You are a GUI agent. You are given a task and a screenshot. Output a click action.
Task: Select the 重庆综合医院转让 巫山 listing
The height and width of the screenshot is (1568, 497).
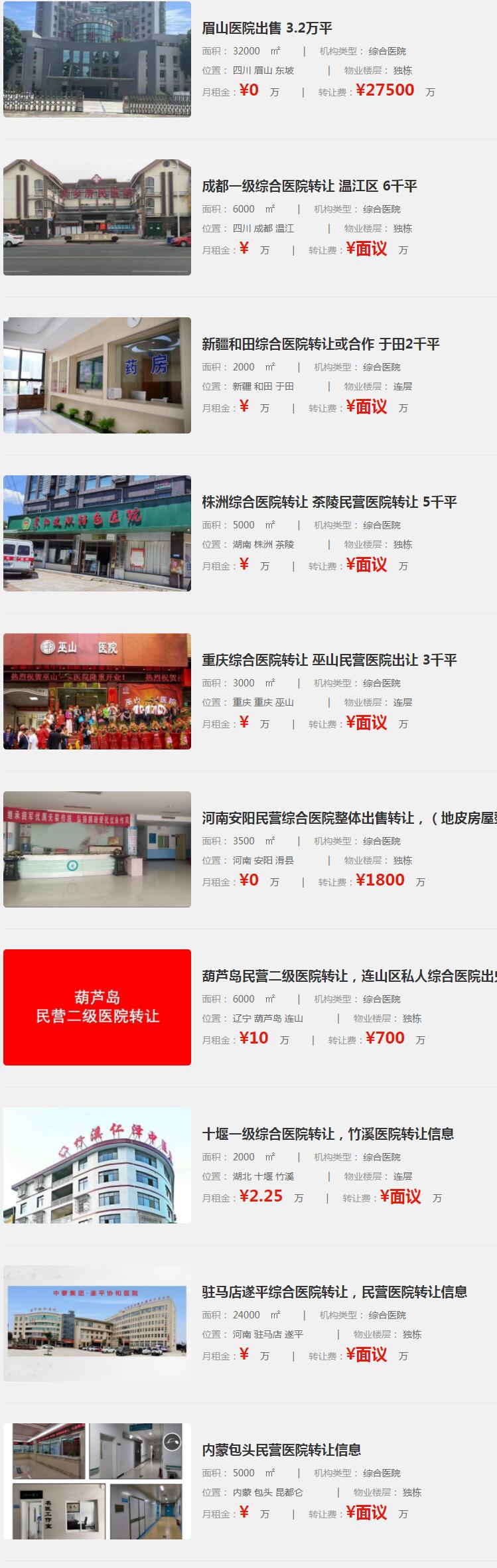pos(329,660)
